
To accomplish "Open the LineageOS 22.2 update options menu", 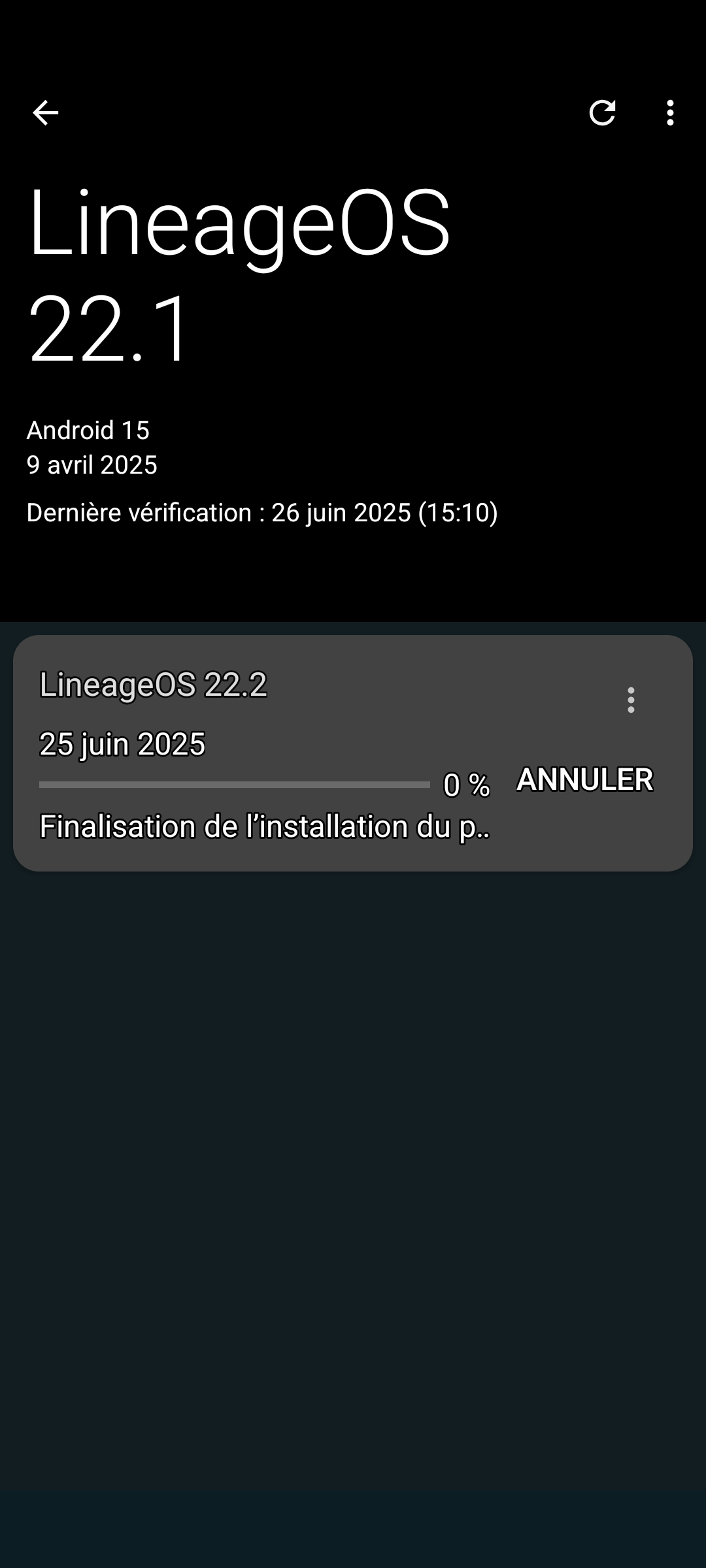I will [x=631, y=700].
